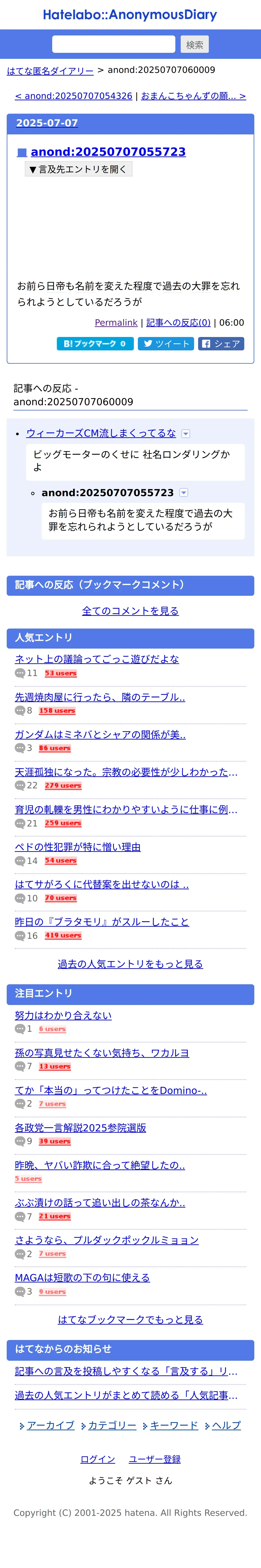Viewport: 261px width, 1568px height.
Task: Read 天涯孤独になった popular entry
Action: coord(126,772)
